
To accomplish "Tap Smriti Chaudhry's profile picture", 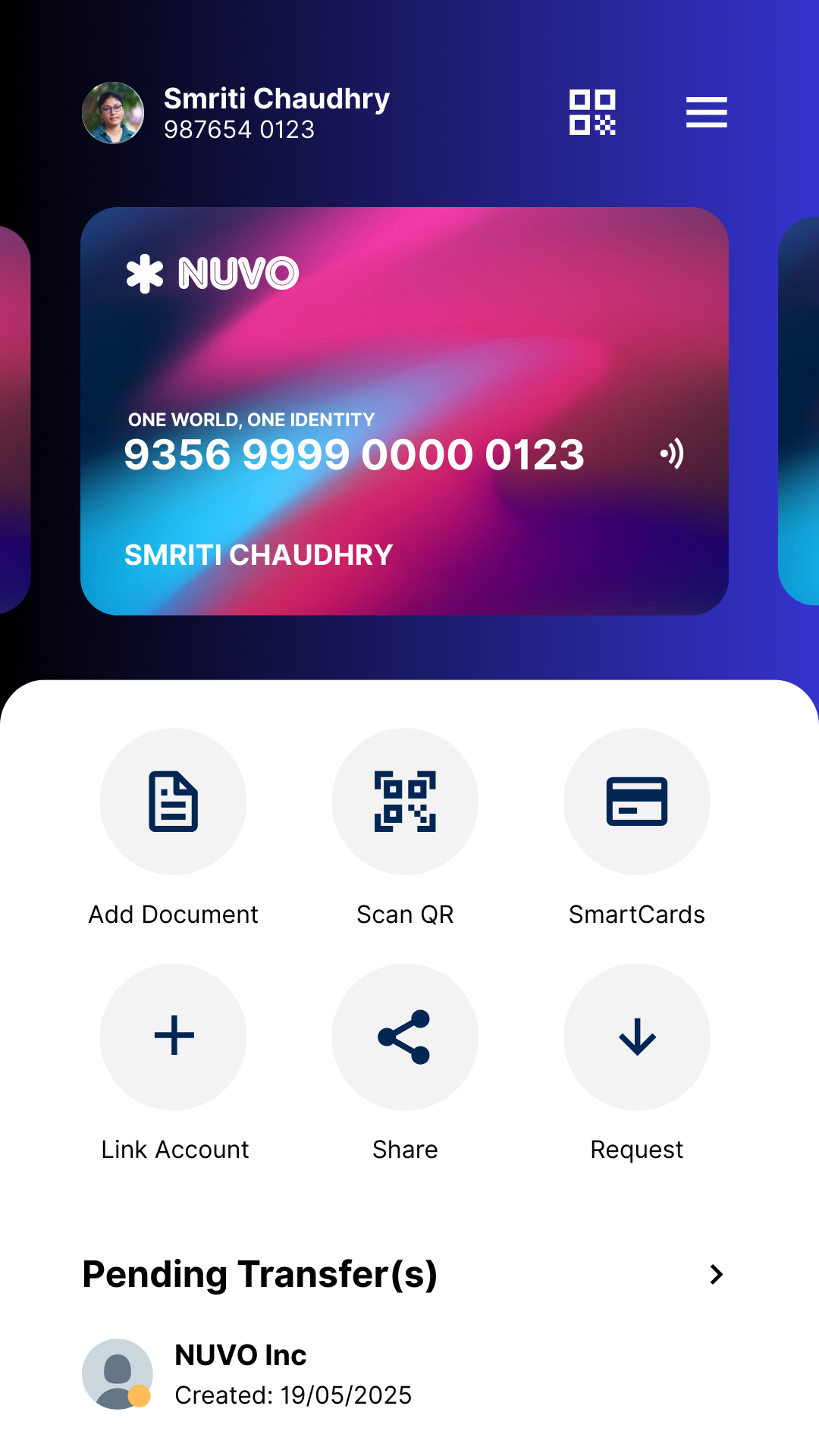I will [113, 113].
